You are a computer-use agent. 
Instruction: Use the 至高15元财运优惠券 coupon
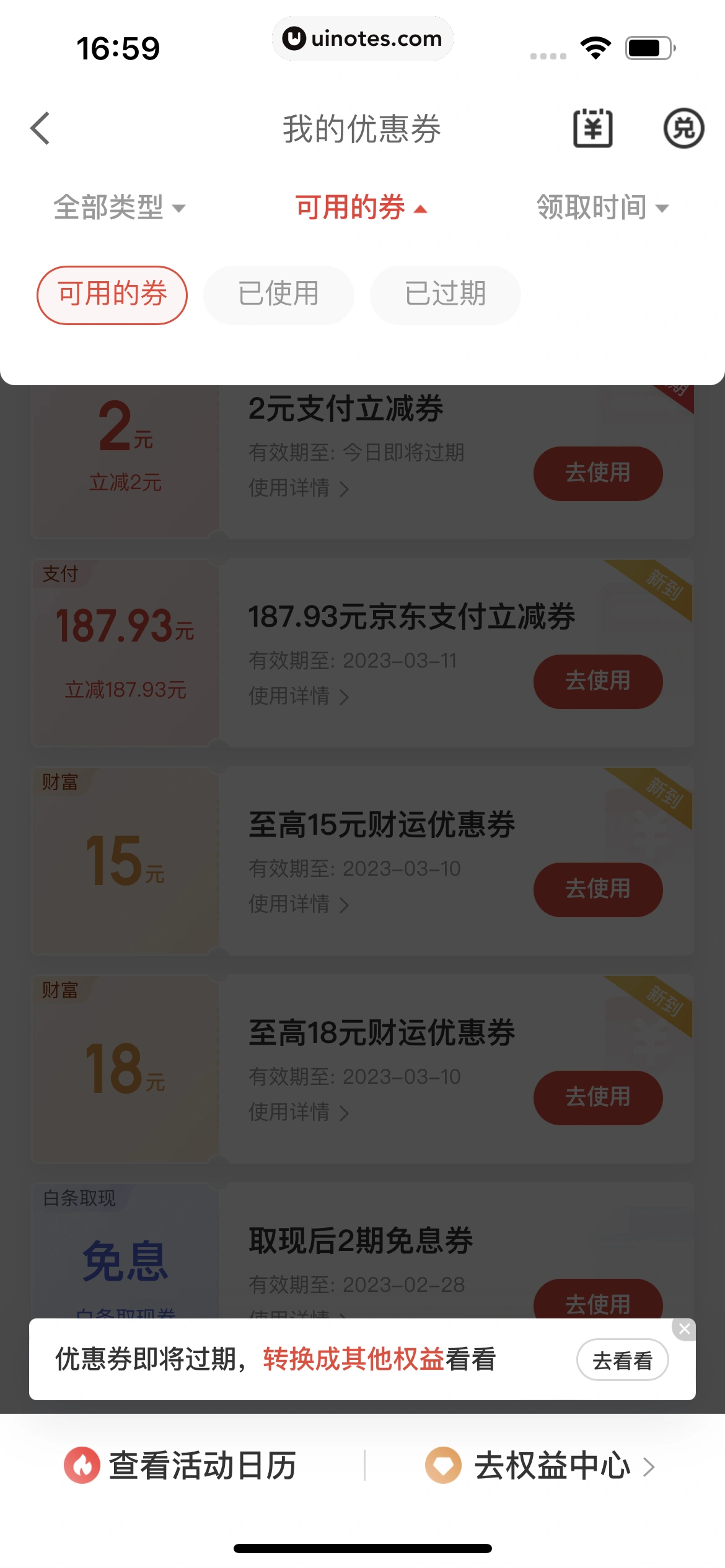pyautogui.click(x=597, y=889)
